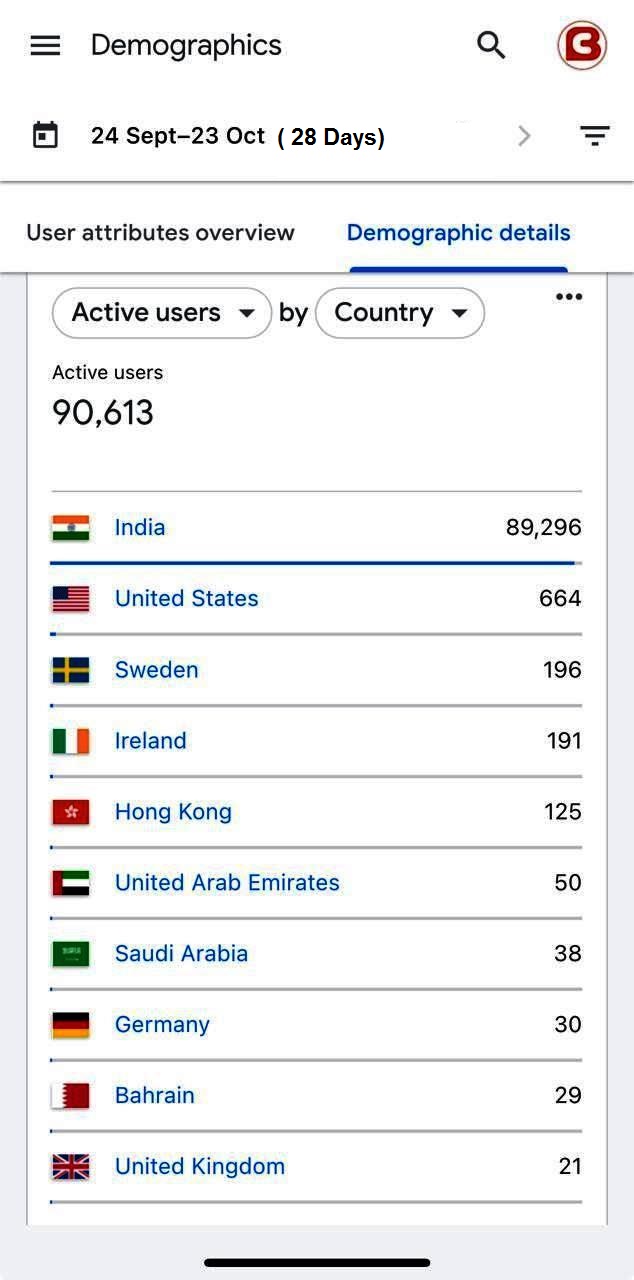
Task: Open the hamburger navigation menu
Action: (x=46, y=46)
